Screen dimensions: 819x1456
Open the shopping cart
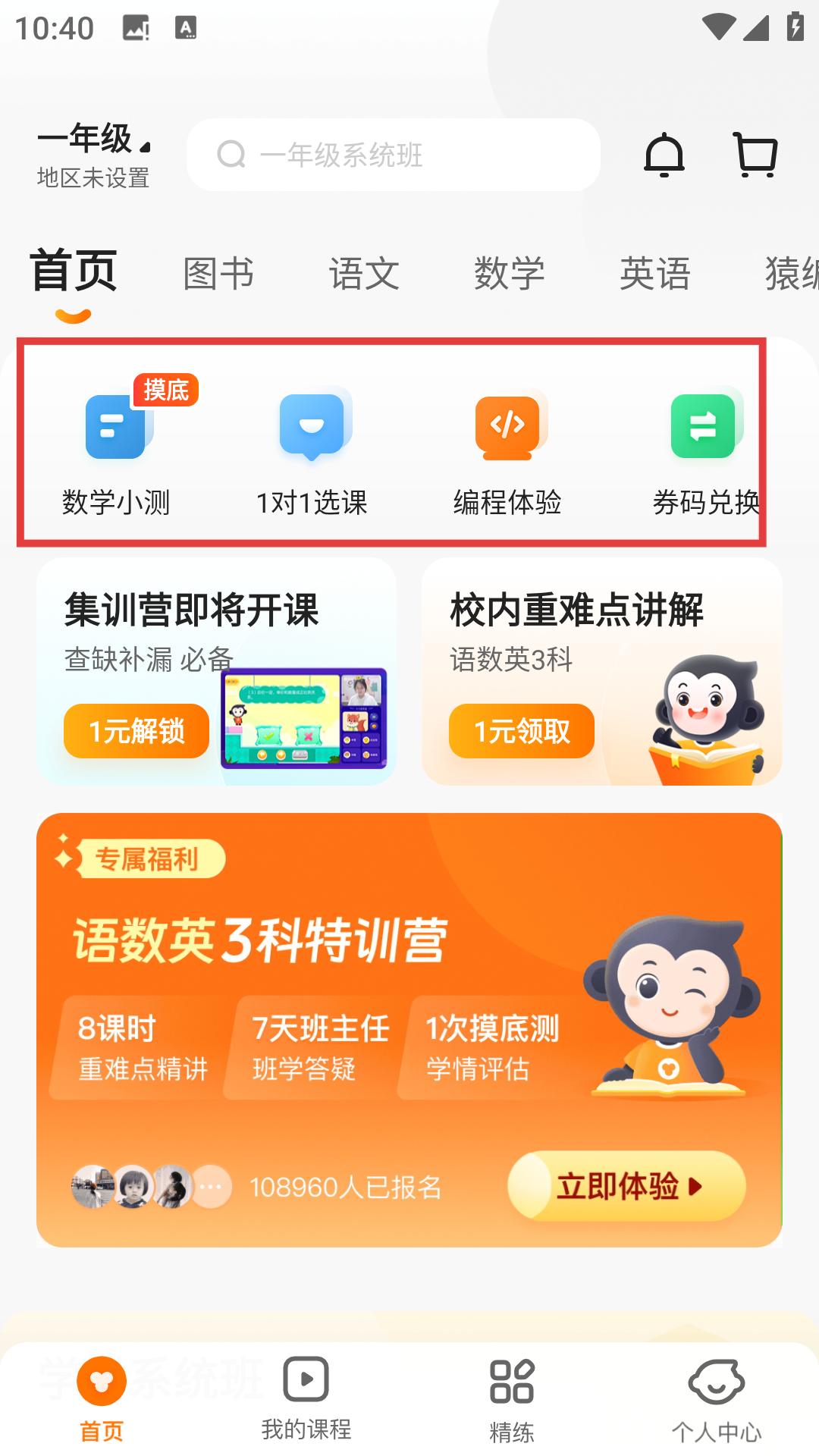(x=755, y=155)
